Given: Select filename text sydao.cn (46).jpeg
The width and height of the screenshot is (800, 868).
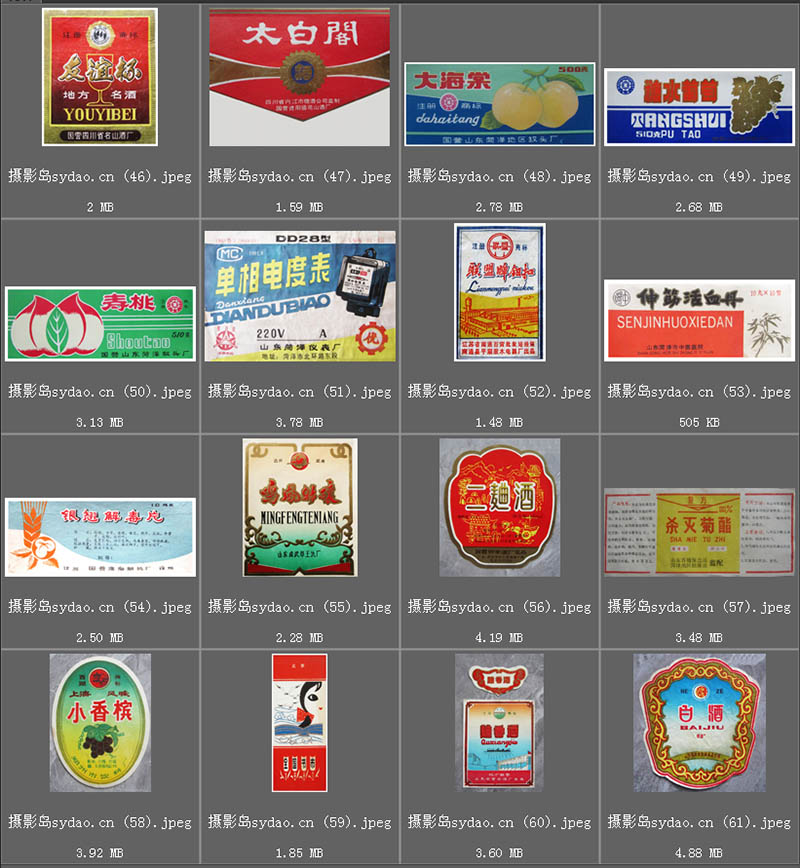Looking at the screenshot, I should coord(97,176).
